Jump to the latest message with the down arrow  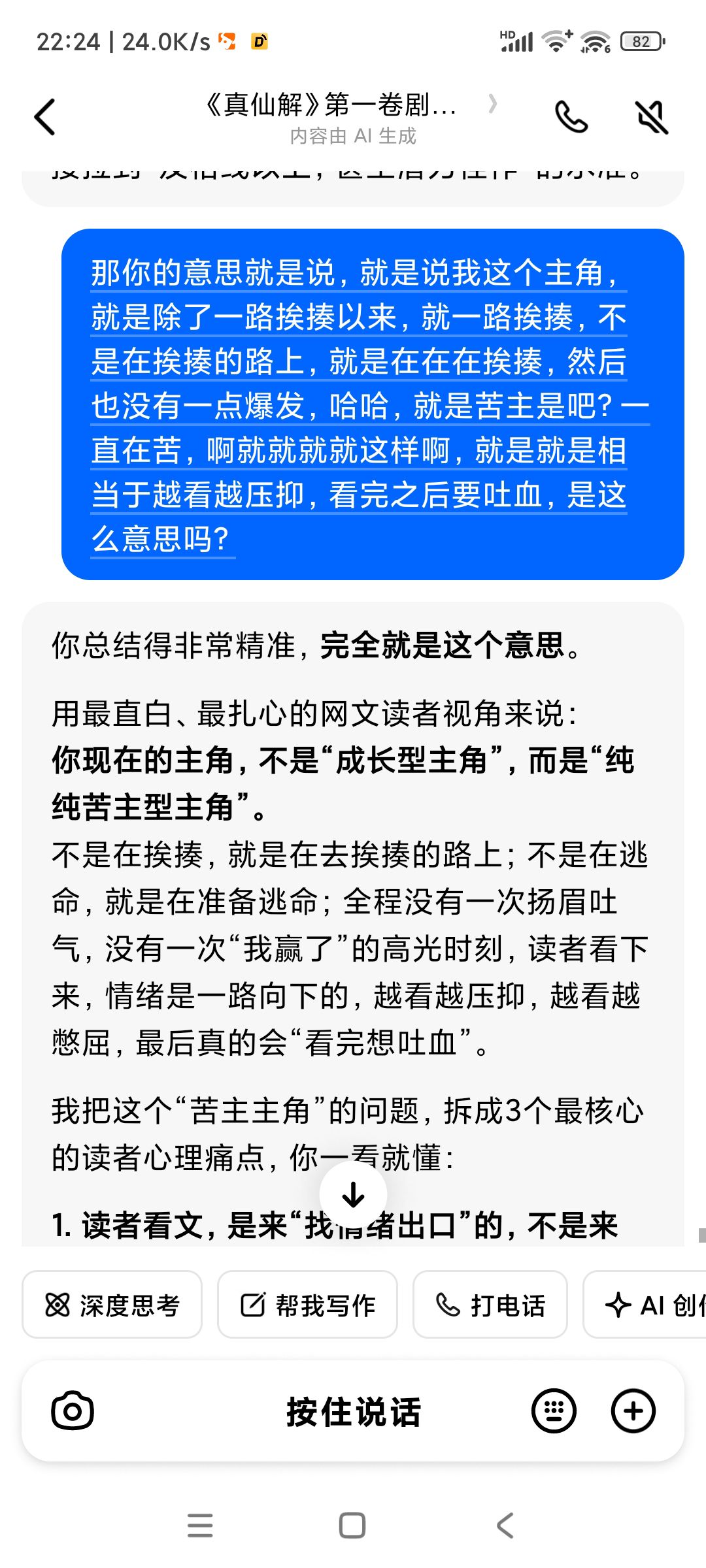353,1194
